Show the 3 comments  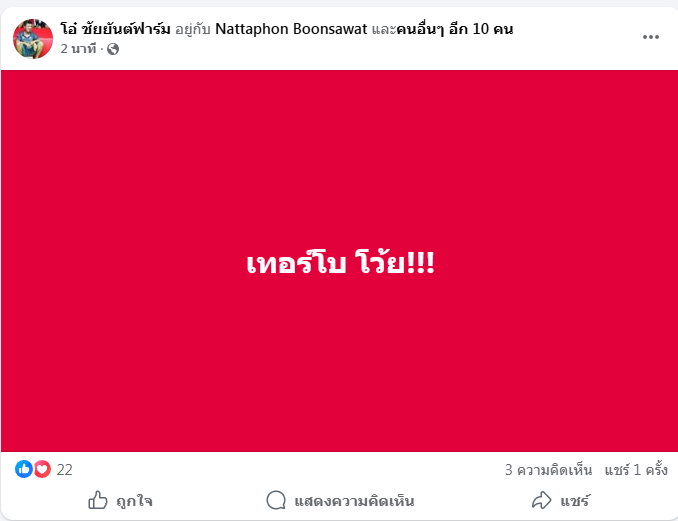548,469
